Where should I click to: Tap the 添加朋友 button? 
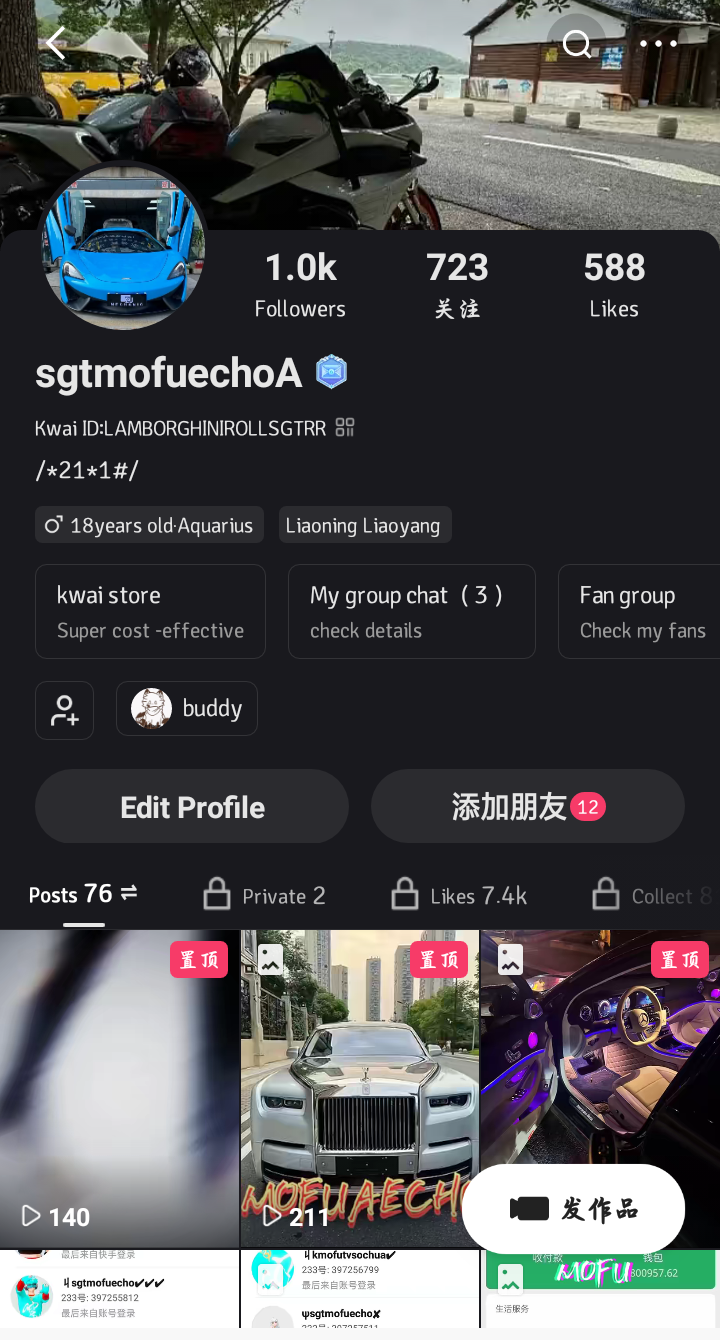[x=527, y=807]
